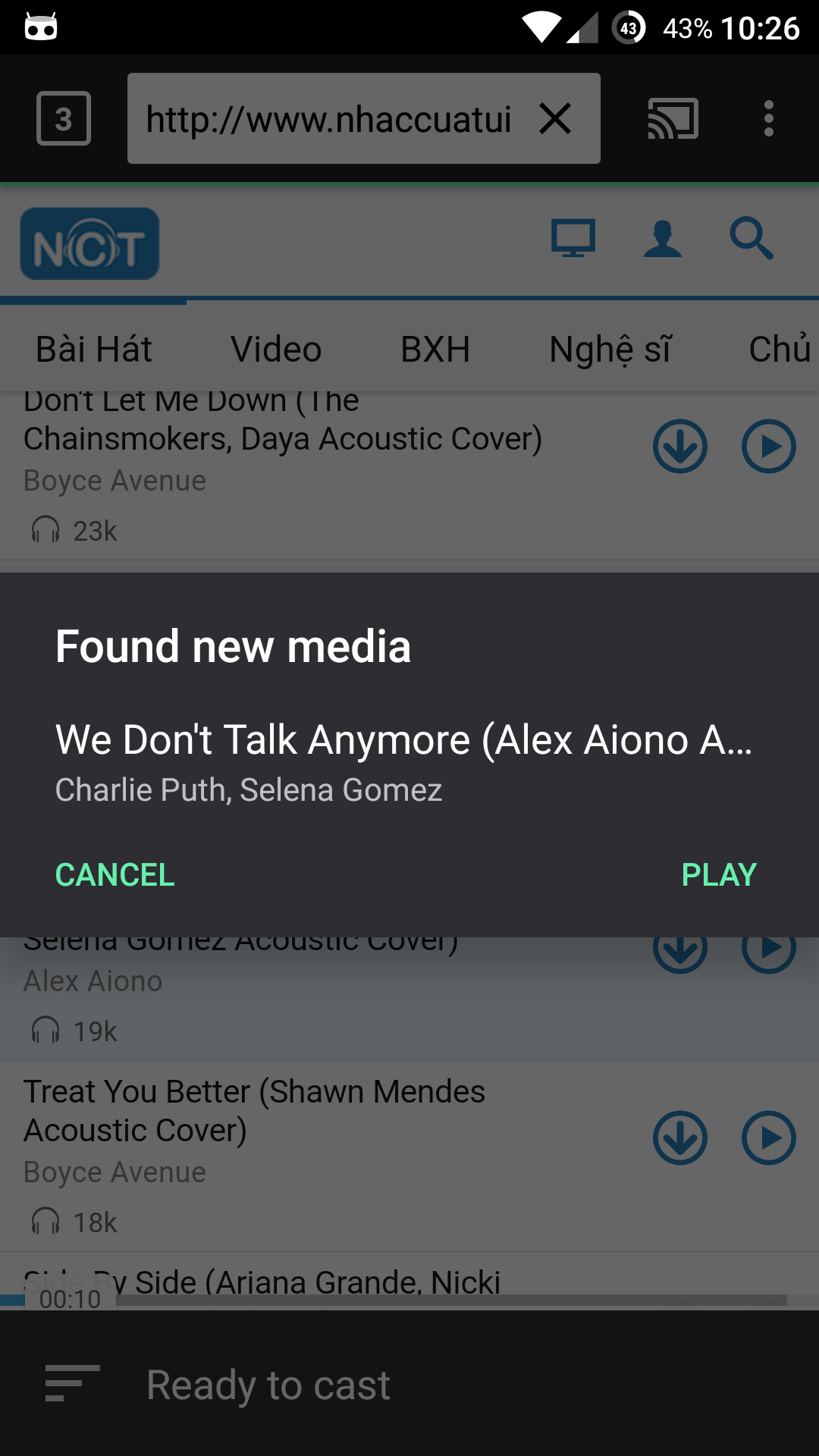The height and width of the screenshot is (1456, 819).
Task: Open the URL address bar
Action: click(x=329, y=119)
